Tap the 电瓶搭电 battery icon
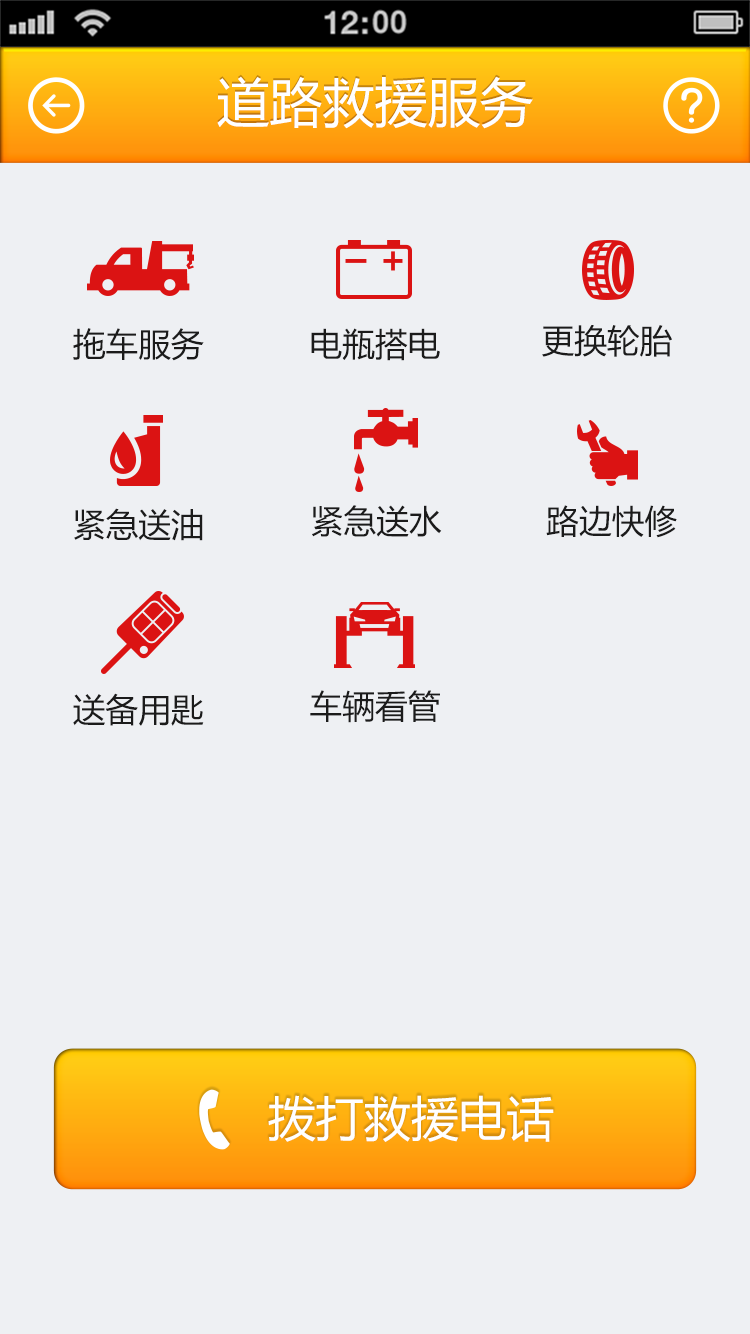Viewport: 750px width, 1334px height. [x=375, y=268]
